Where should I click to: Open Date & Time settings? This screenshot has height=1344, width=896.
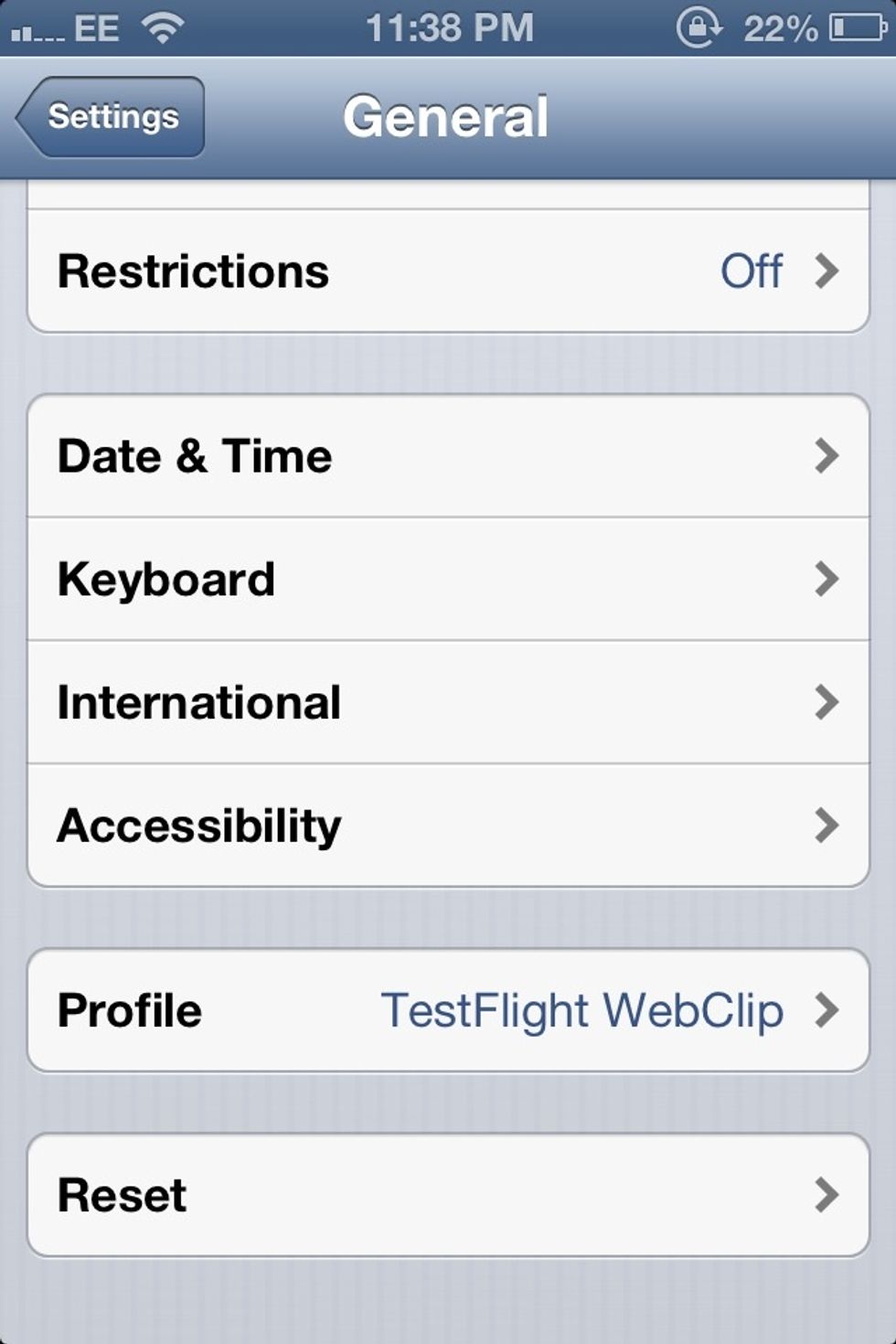(x=448, y=456)
